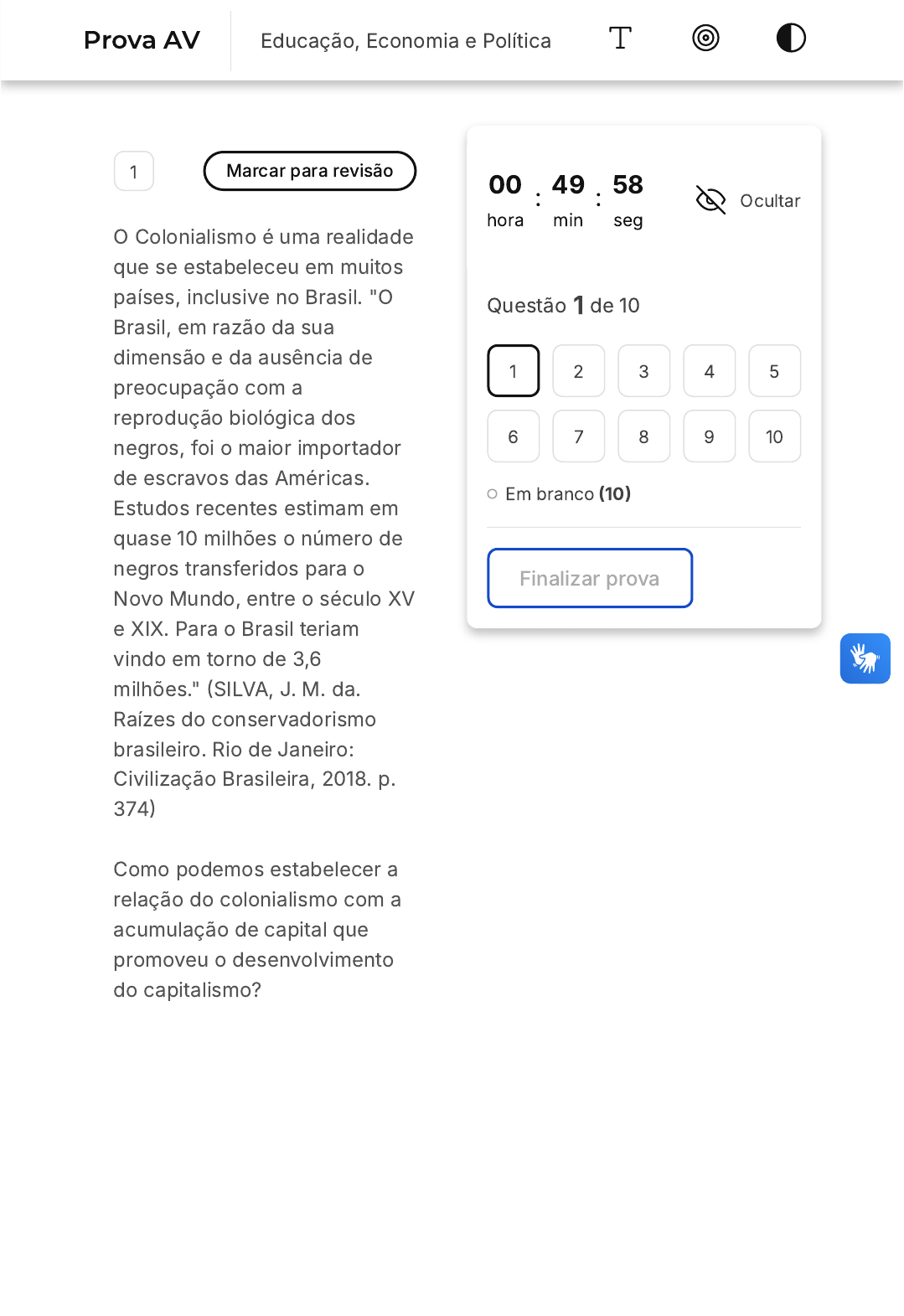Image resolution: width=904 pixels, height=1316 pixels.
Task: Tap the target focus icon in header
Action: point(705,39)
